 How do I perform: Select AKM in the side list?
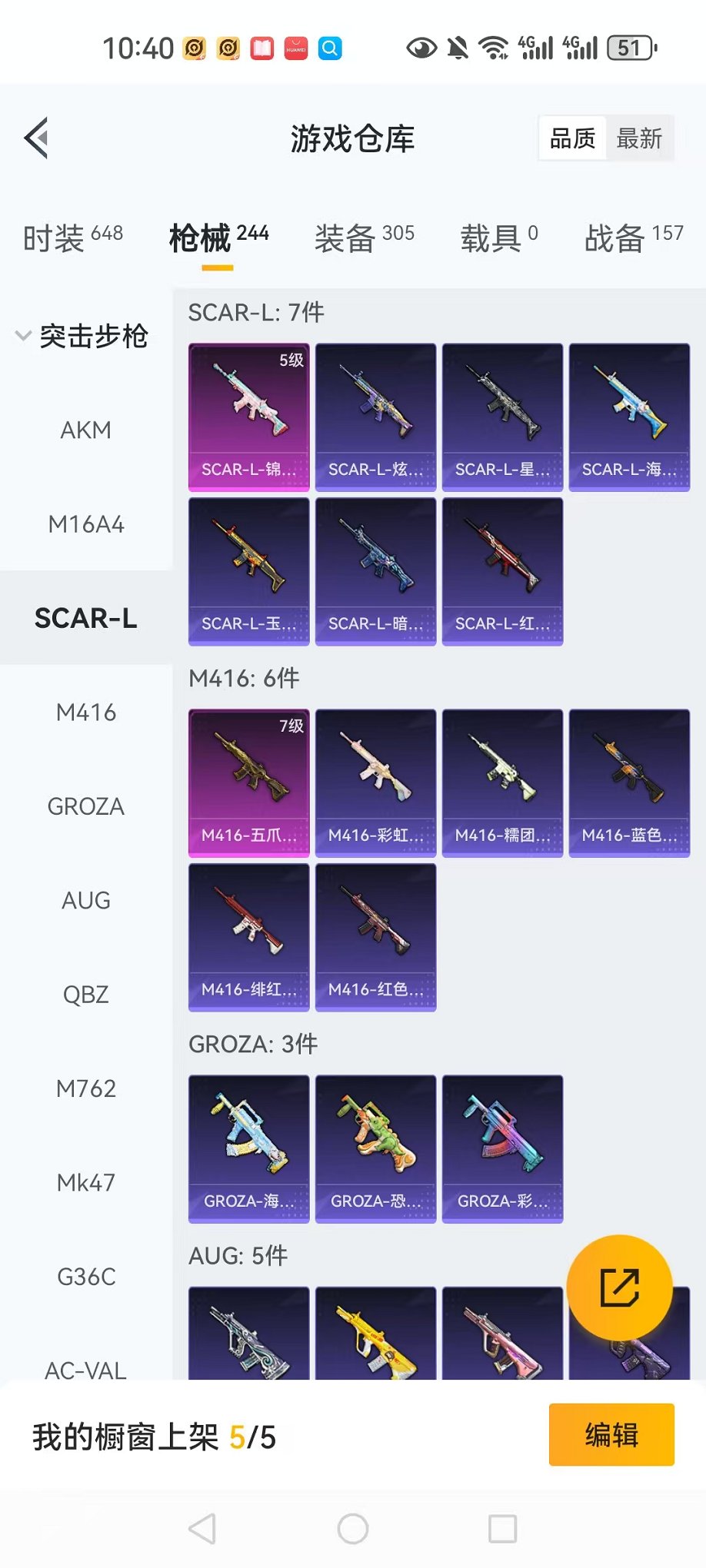click(86, 430)
